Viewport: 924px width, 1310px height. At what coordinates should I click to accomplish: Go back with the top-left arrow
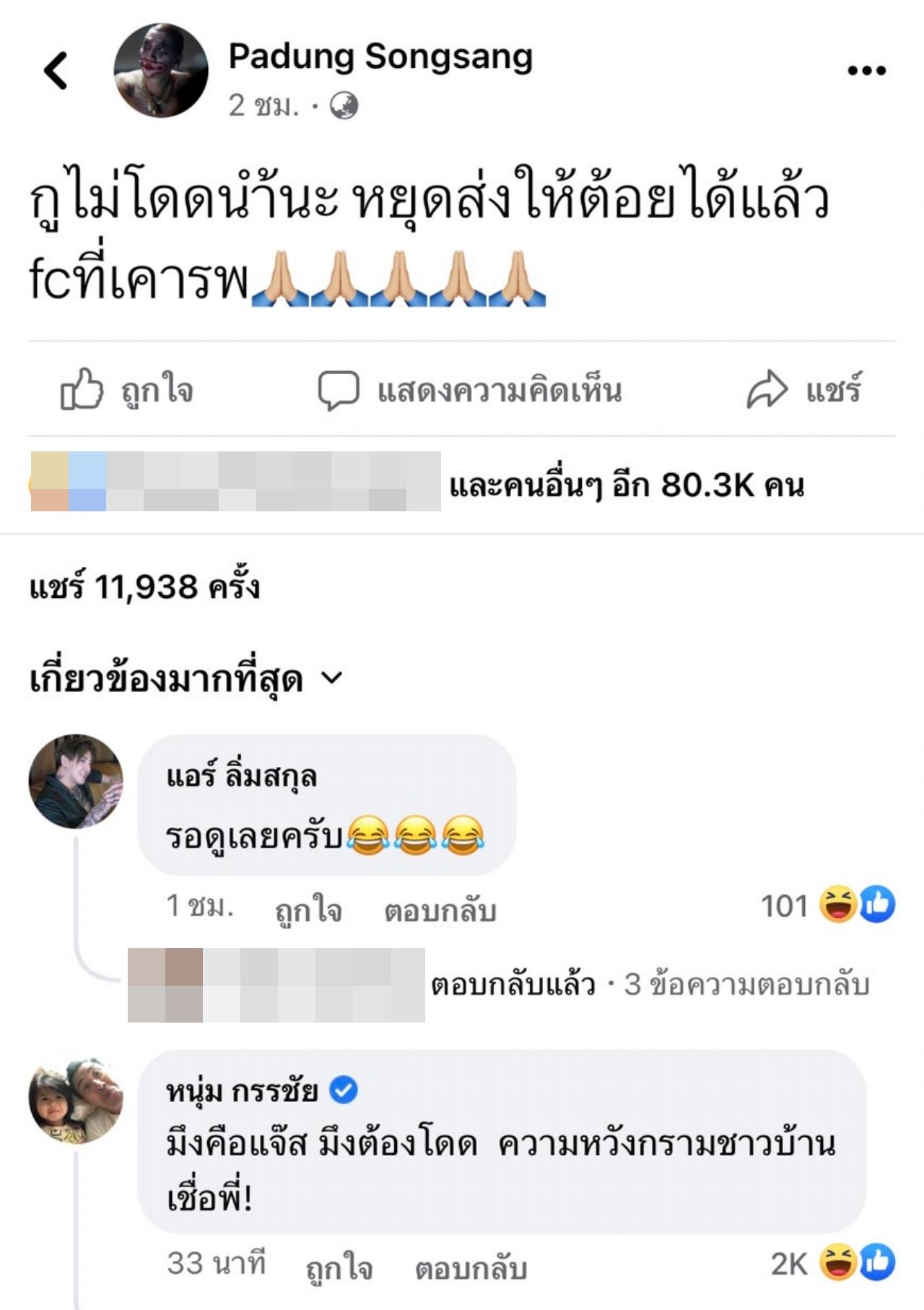pyautogui.click(x=56, y=71)
